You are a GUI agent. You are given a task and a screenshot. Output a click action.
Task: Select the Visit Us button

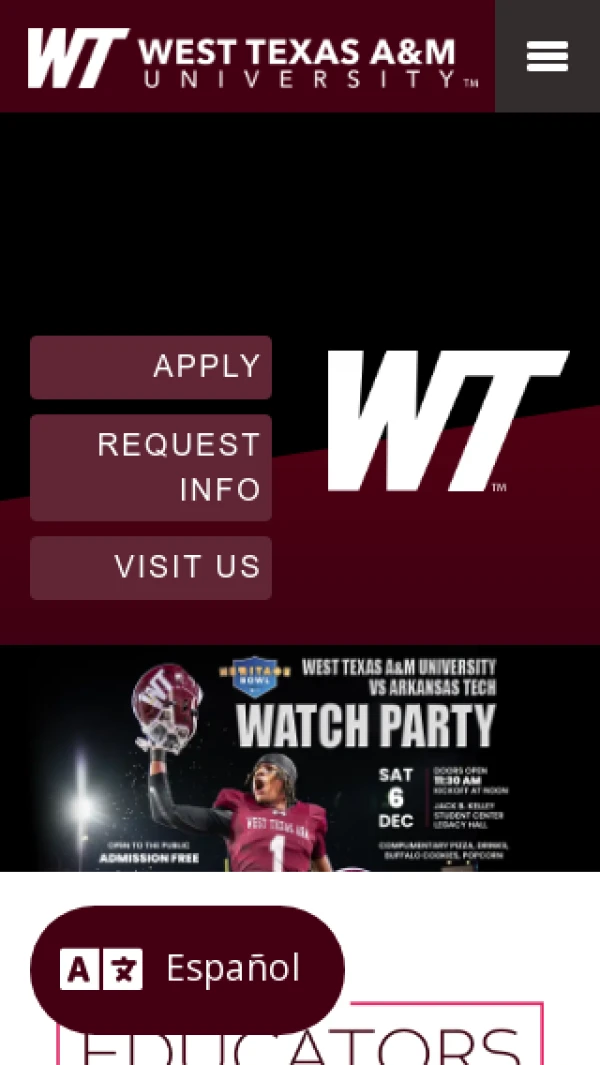click(151, 567)
